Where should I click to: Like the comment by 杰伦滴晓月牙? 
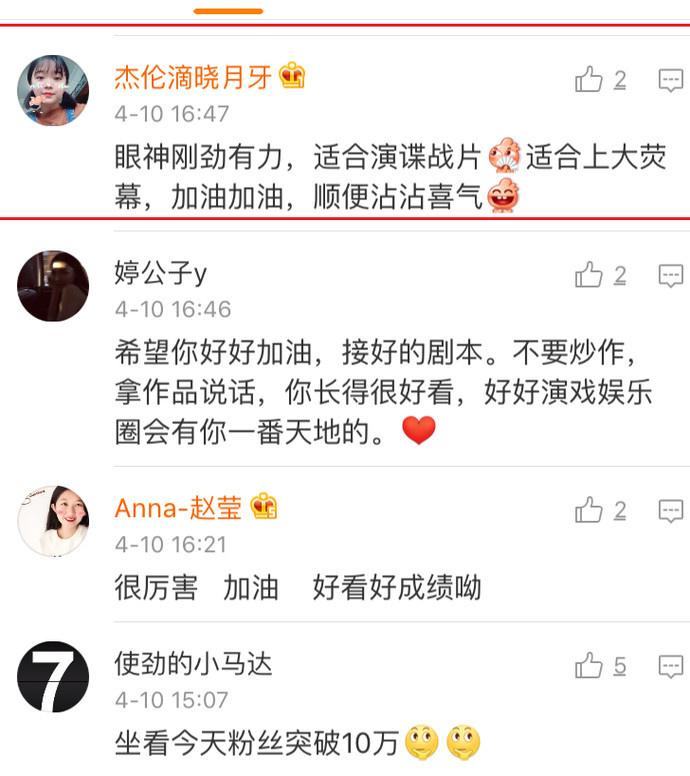589,80
